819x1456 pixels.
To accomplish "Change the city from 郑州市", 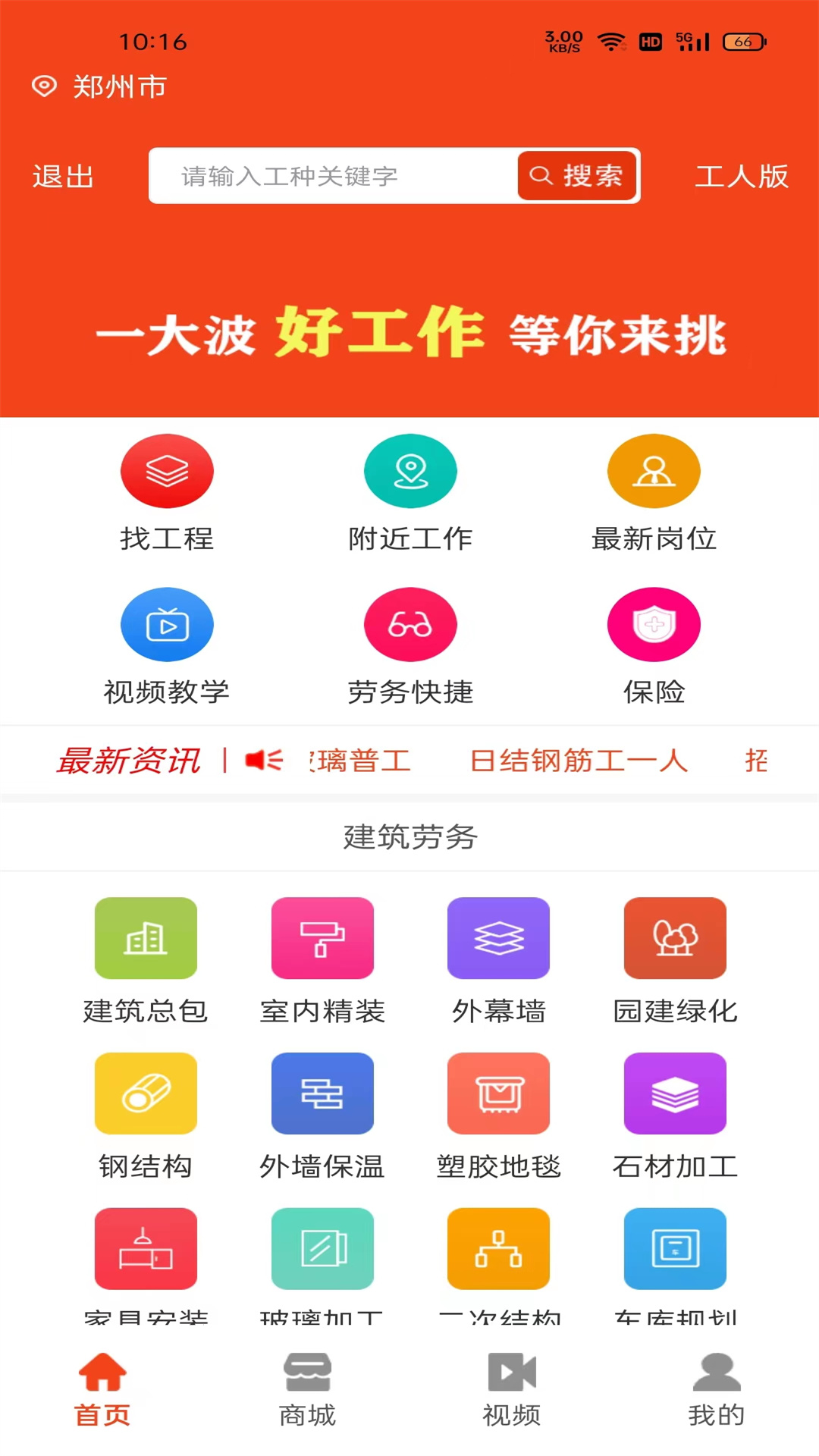I will click(x=99, y=86).
